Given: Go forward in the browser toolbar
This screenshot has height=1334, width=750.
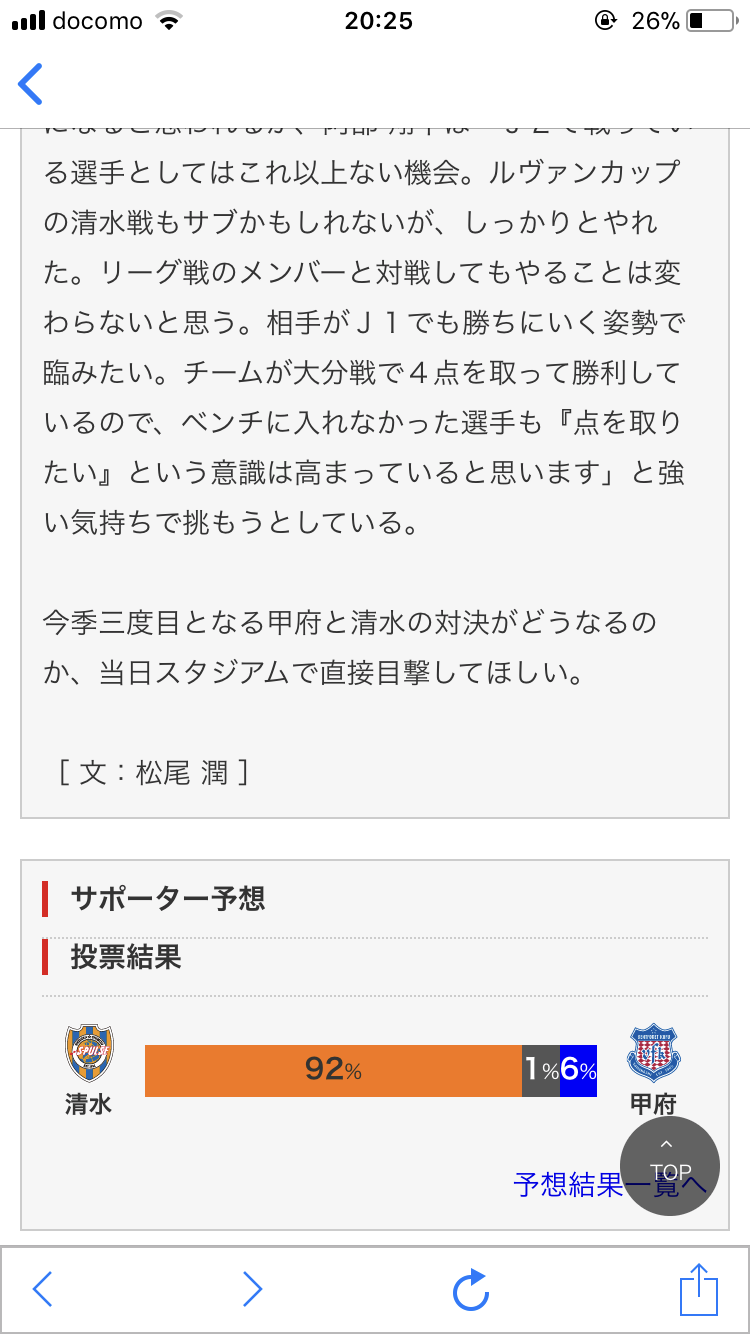Looking at the screenshot, I should pos(252,1290).
